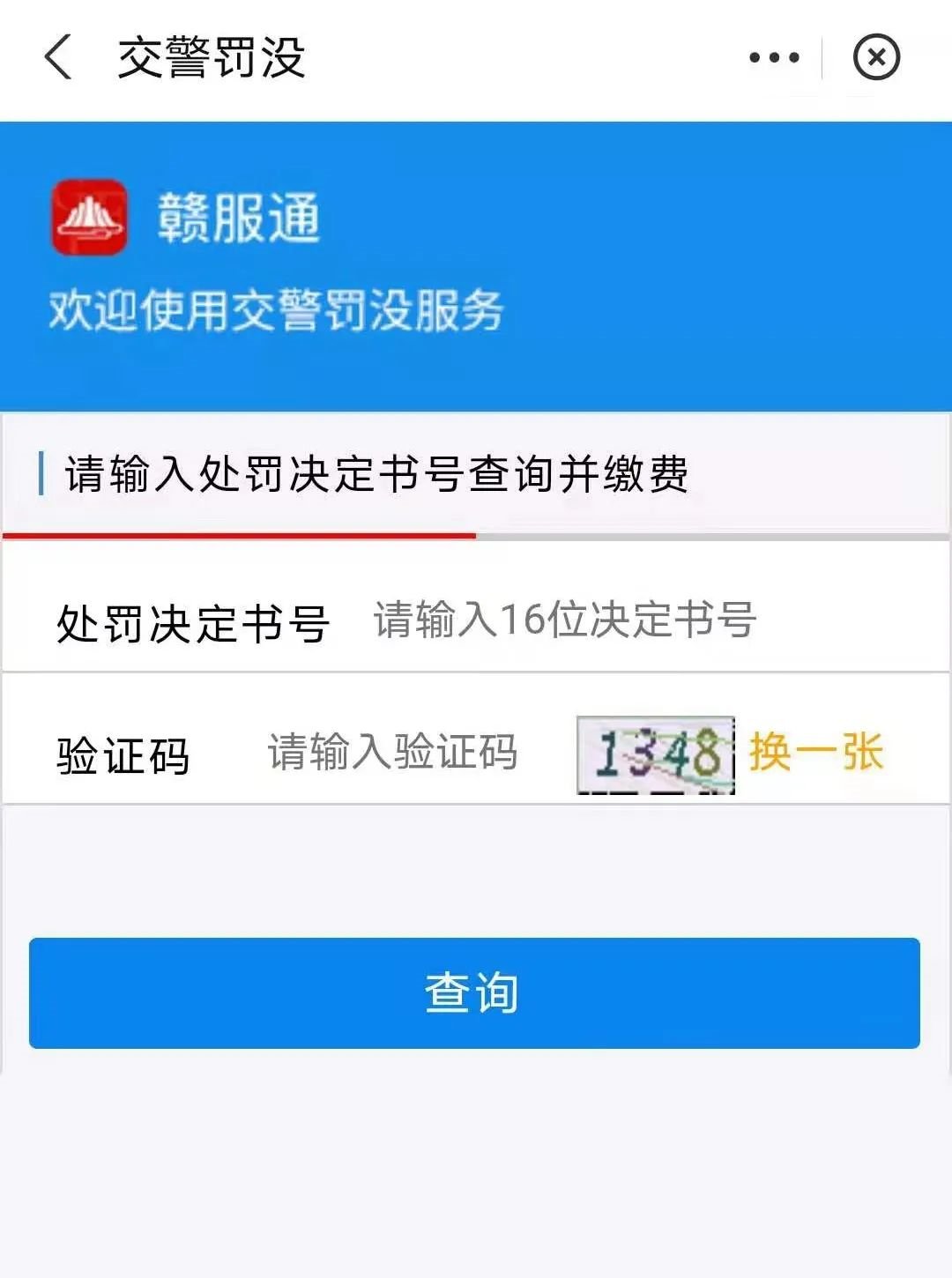Tap 换一张 to change captcha
The width and height of the screenshot is (952, 1278).
tap(816, 753)
